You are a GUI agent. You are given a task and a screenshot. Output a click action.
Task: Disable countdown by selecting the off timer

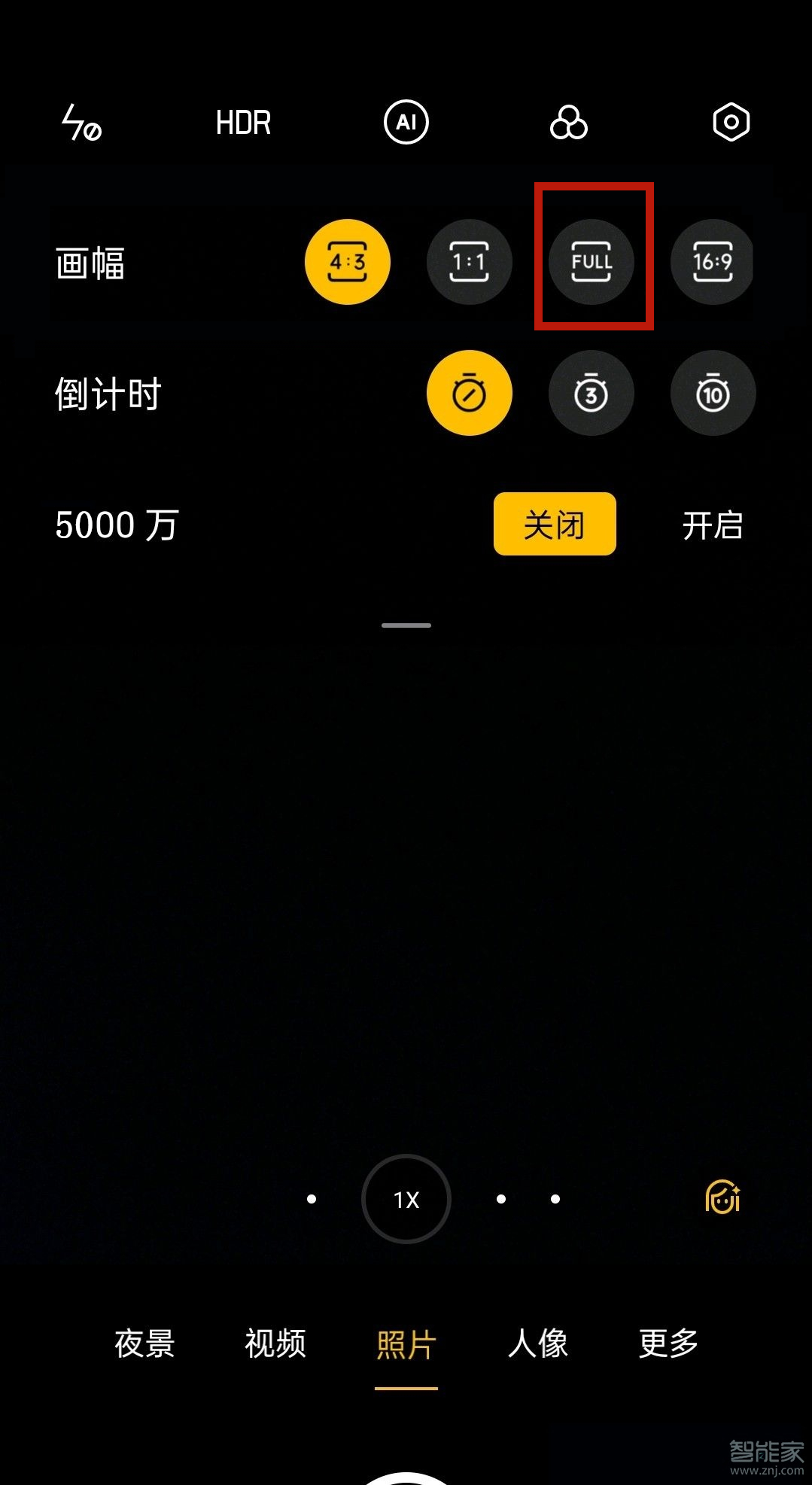point(470,393)
